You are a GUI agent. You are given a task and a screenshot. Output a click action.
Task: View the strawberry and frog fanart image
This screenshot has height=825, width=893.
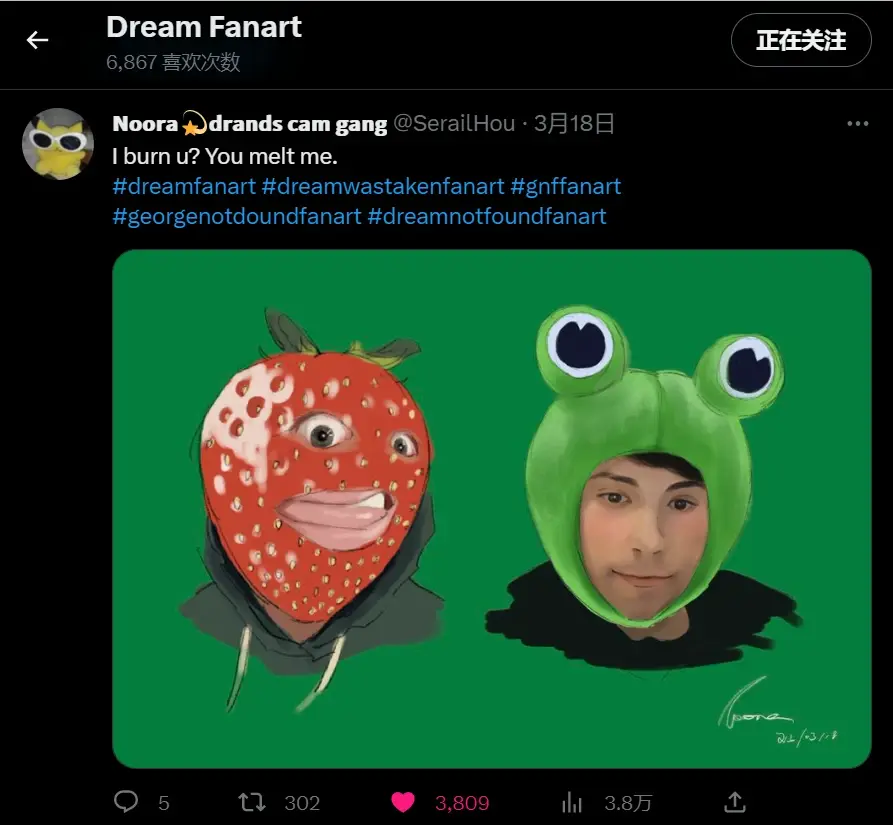tap(491, 508)
